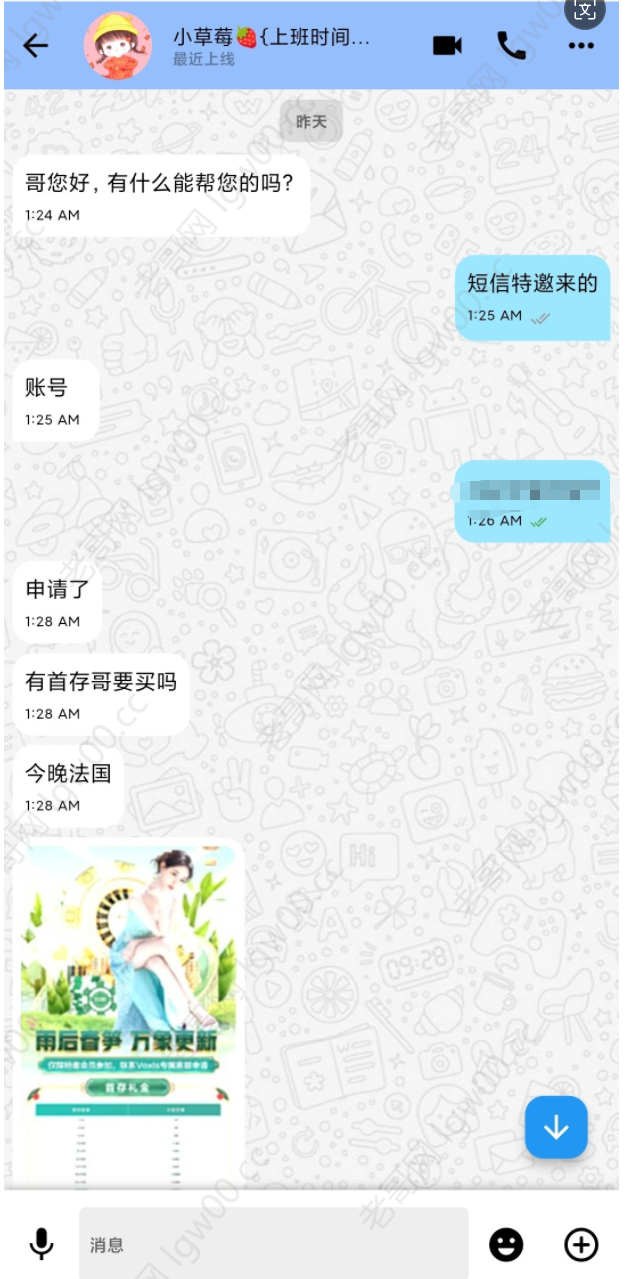The image size is (626, 1279).
Task: Open attachment options with plus icon
Action: pyautogui.click(x=581, y=1244)
